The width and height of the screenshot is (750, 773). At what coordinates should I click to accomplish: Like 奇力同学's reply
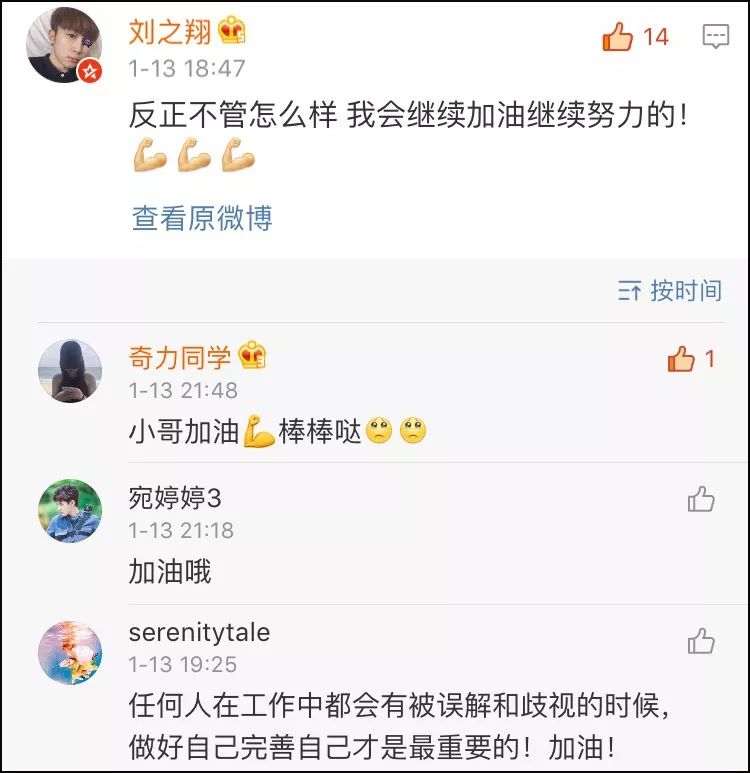click(682, 359)
